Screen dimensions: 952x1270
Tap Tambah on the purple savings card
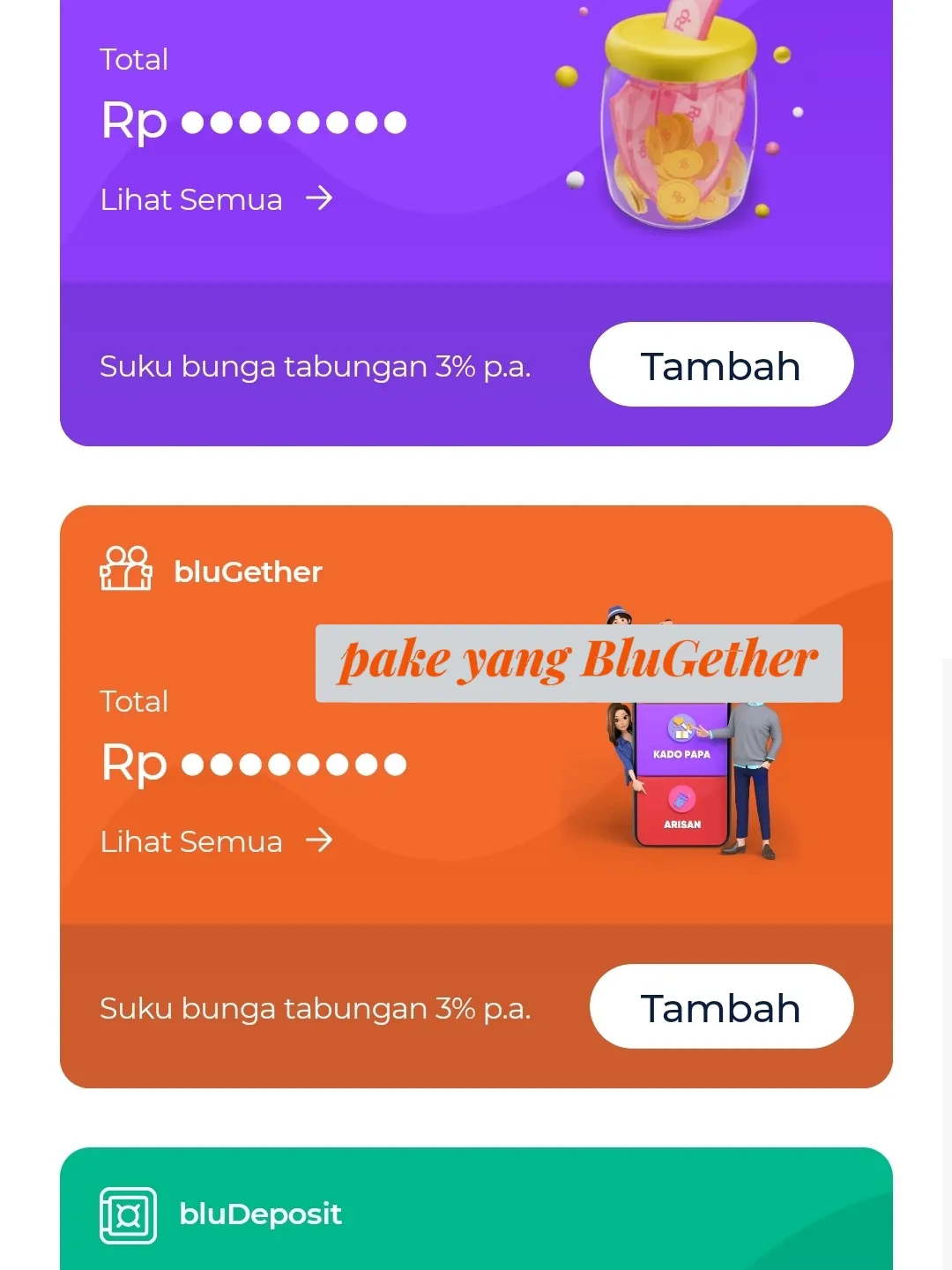[x=721, y=365]
